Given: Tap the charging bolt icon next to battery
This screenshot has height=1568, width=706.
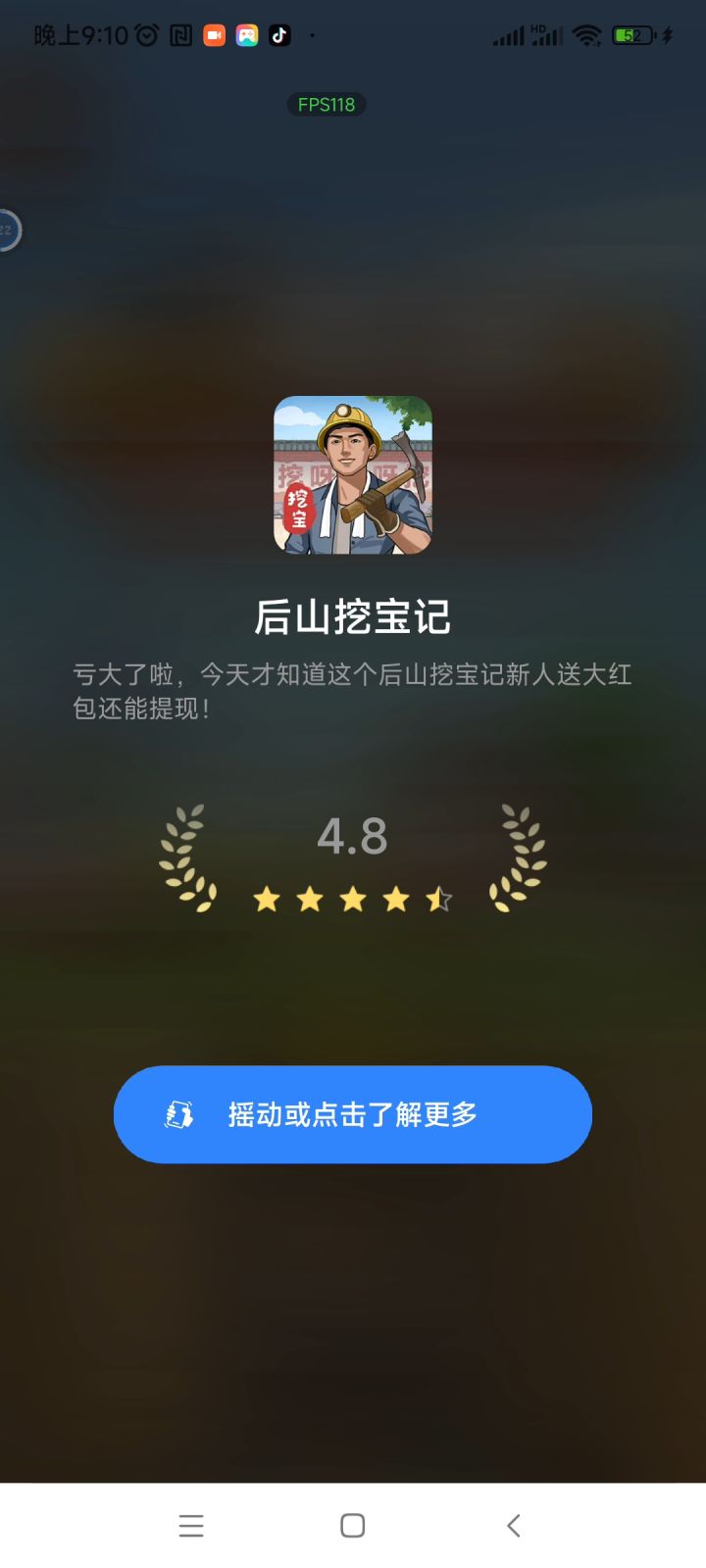Looking at the screenshot, I should (665, 35).
